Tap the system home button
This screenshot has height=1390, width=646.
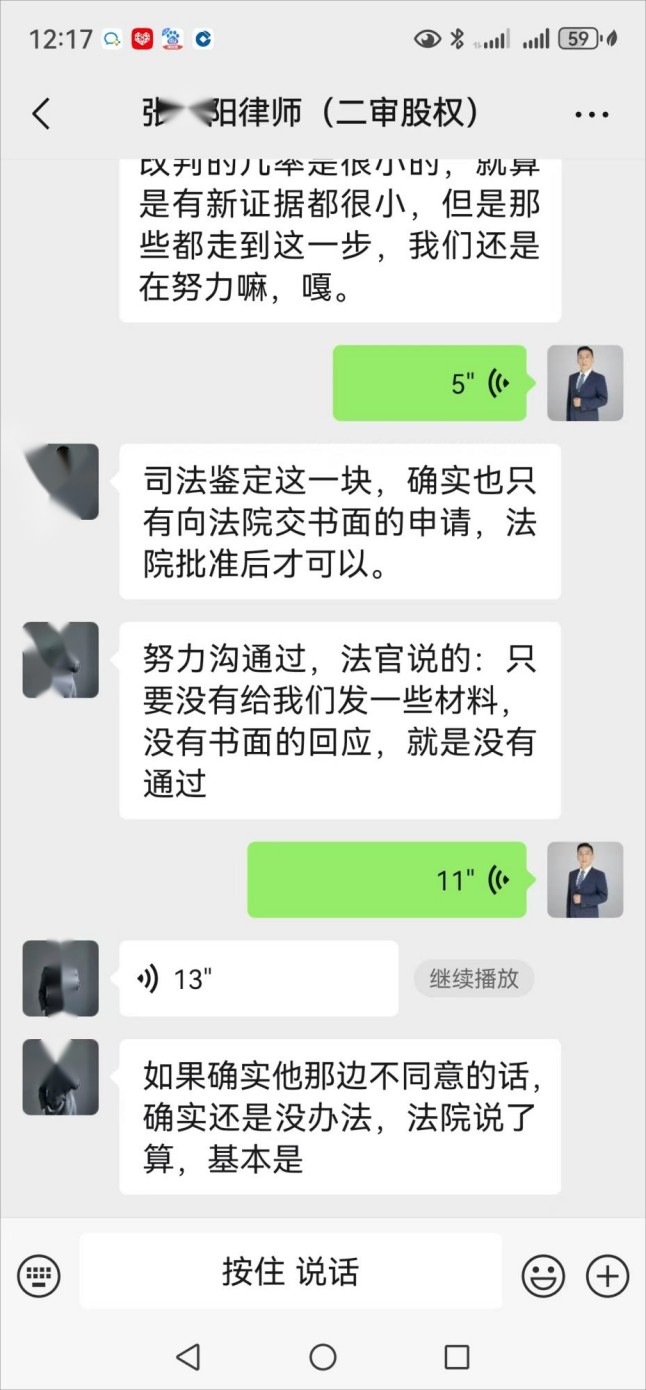pos(323,1356)
